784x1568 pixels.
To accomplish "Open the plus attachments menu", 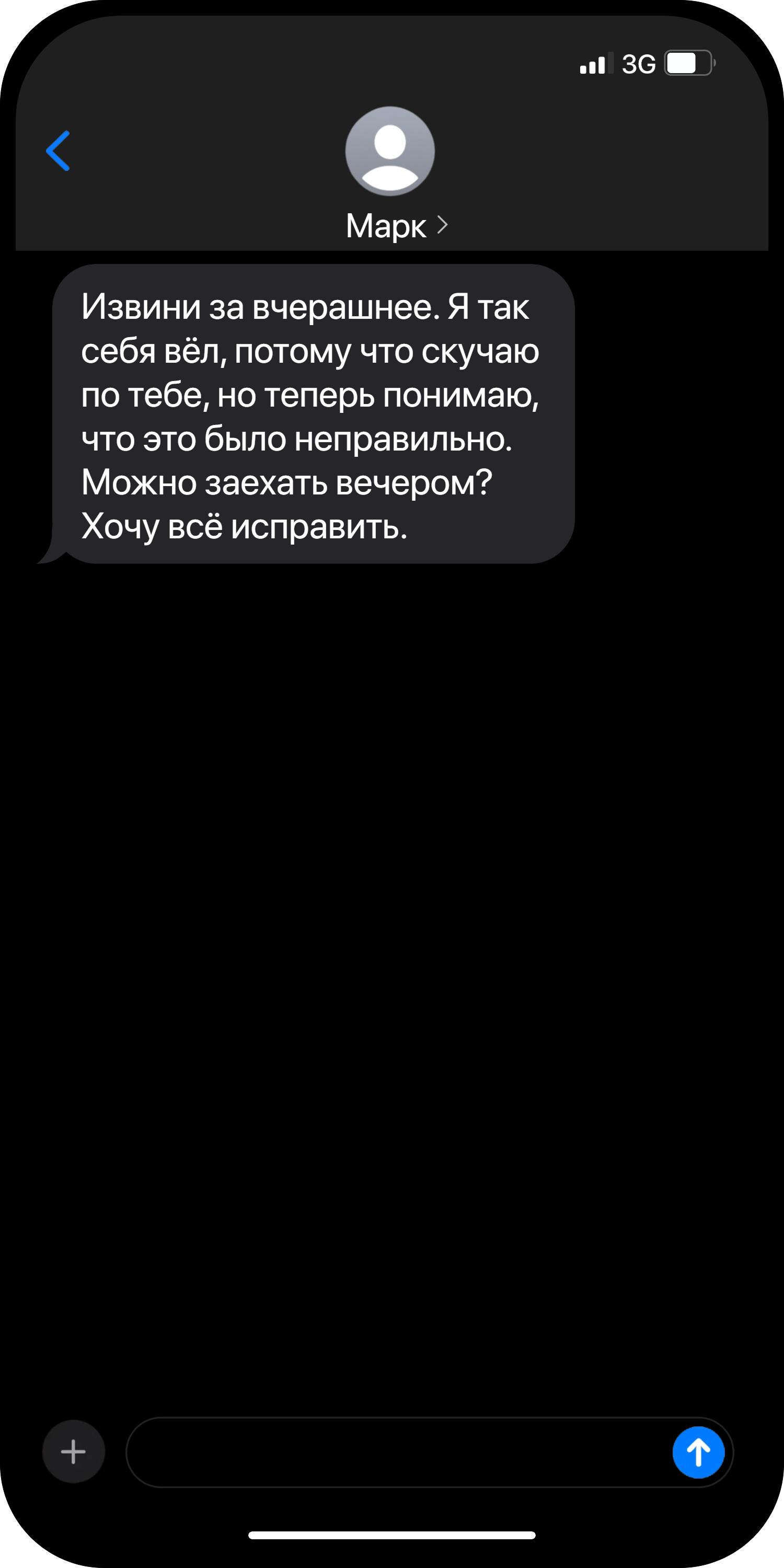I will pos(74,1452).
